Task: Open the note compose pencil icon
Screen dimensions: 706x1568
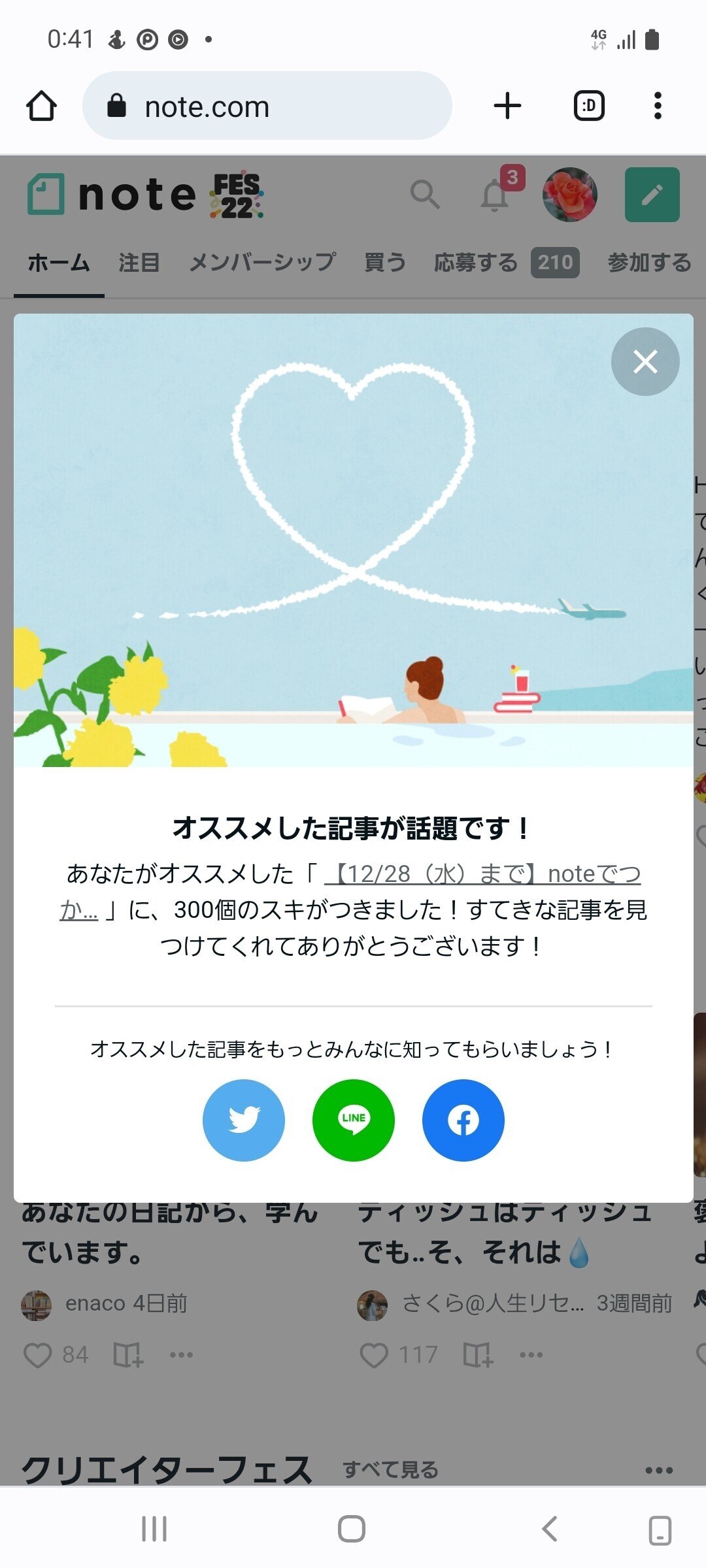Action: pos(652,195)
